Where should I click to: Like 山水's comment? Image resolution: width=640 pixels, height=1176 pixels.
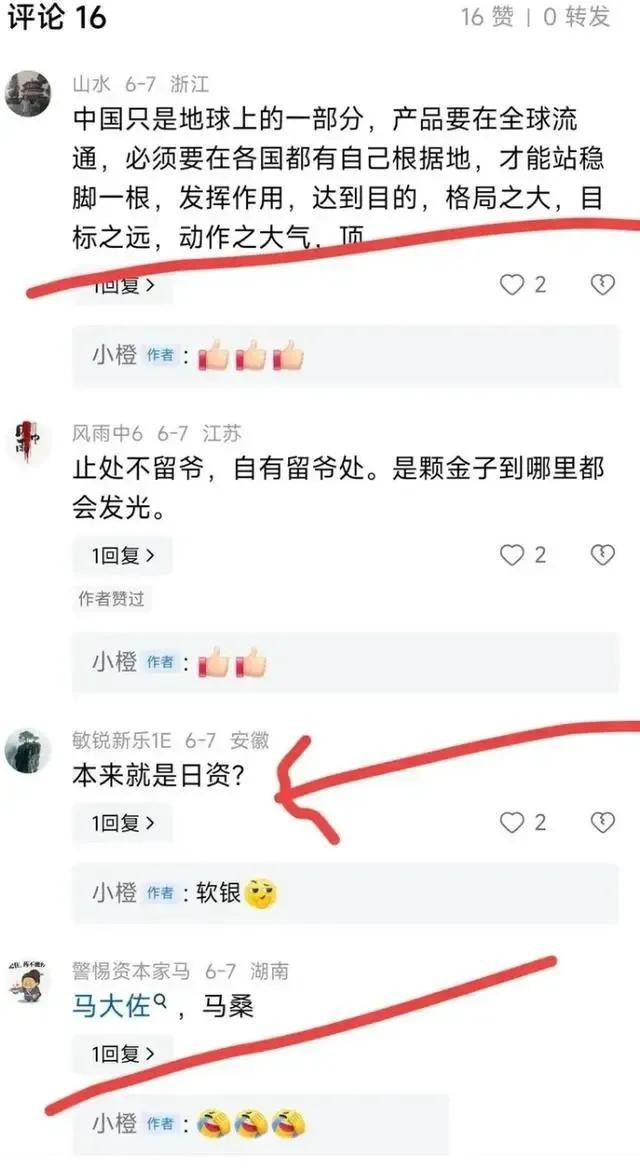click(x=513, y=285)
